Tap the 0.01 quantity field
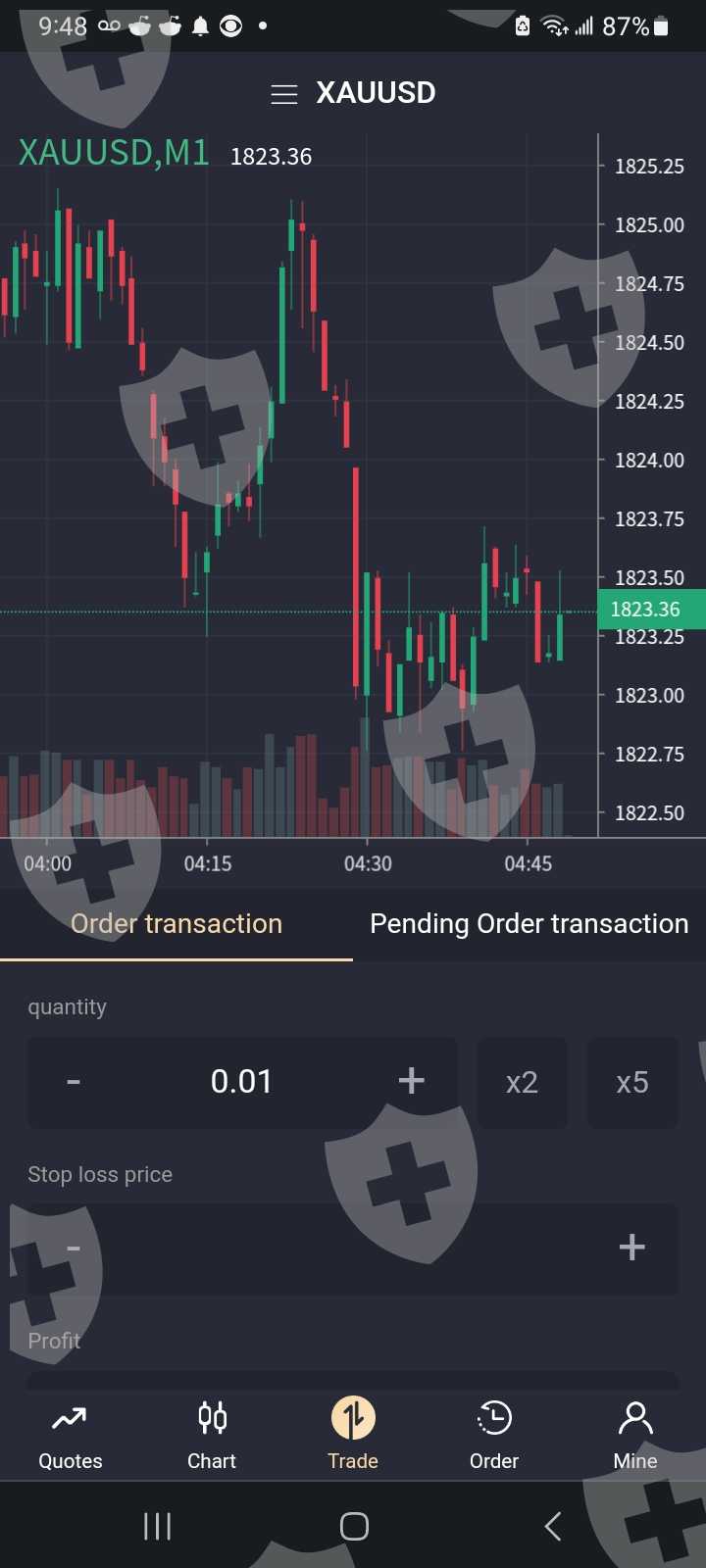Viewport: 706px width, 1568px height. [x=241, y=1082]
